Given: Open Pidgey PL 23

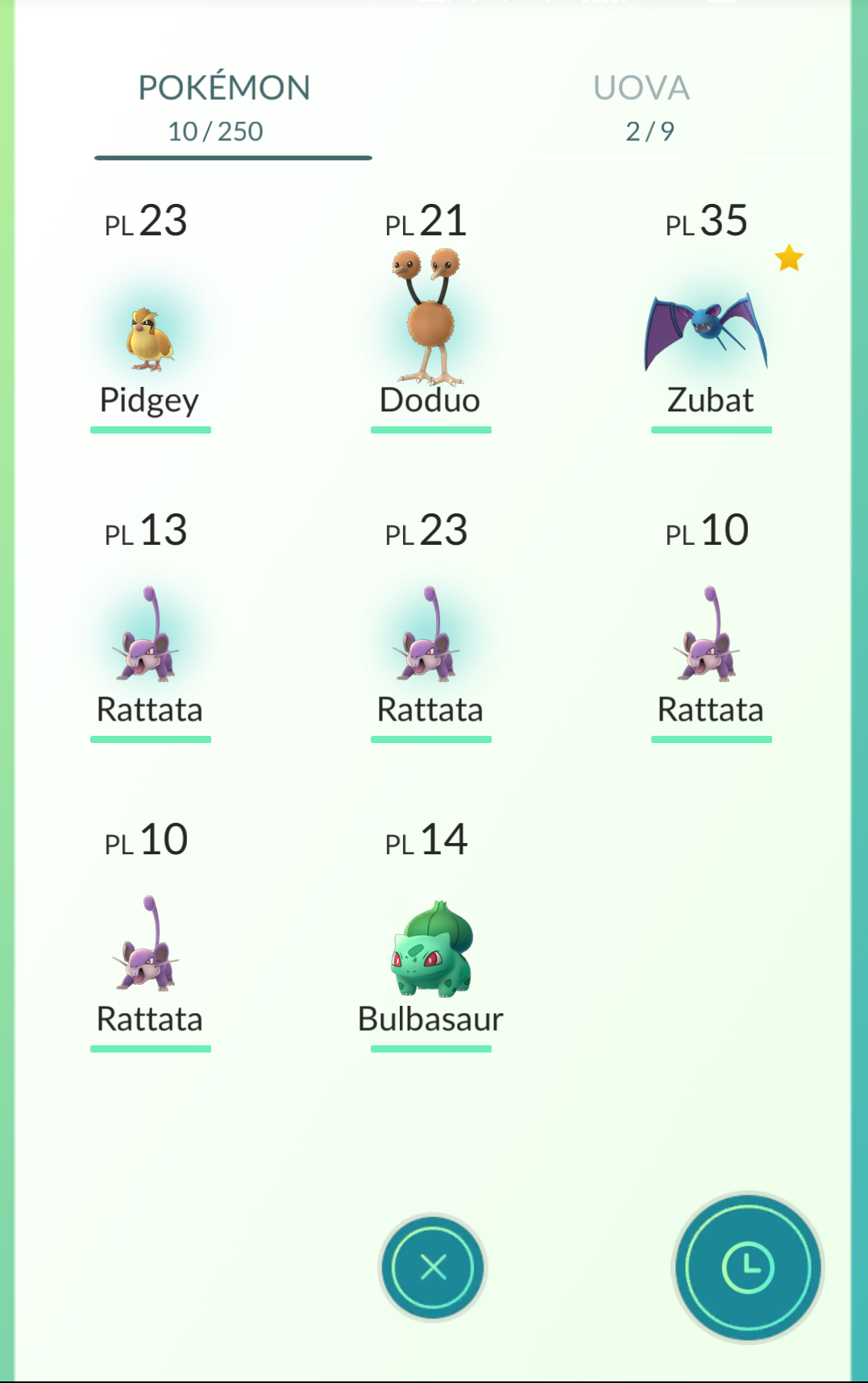Looking at the screenshot, I should (150, 338).
